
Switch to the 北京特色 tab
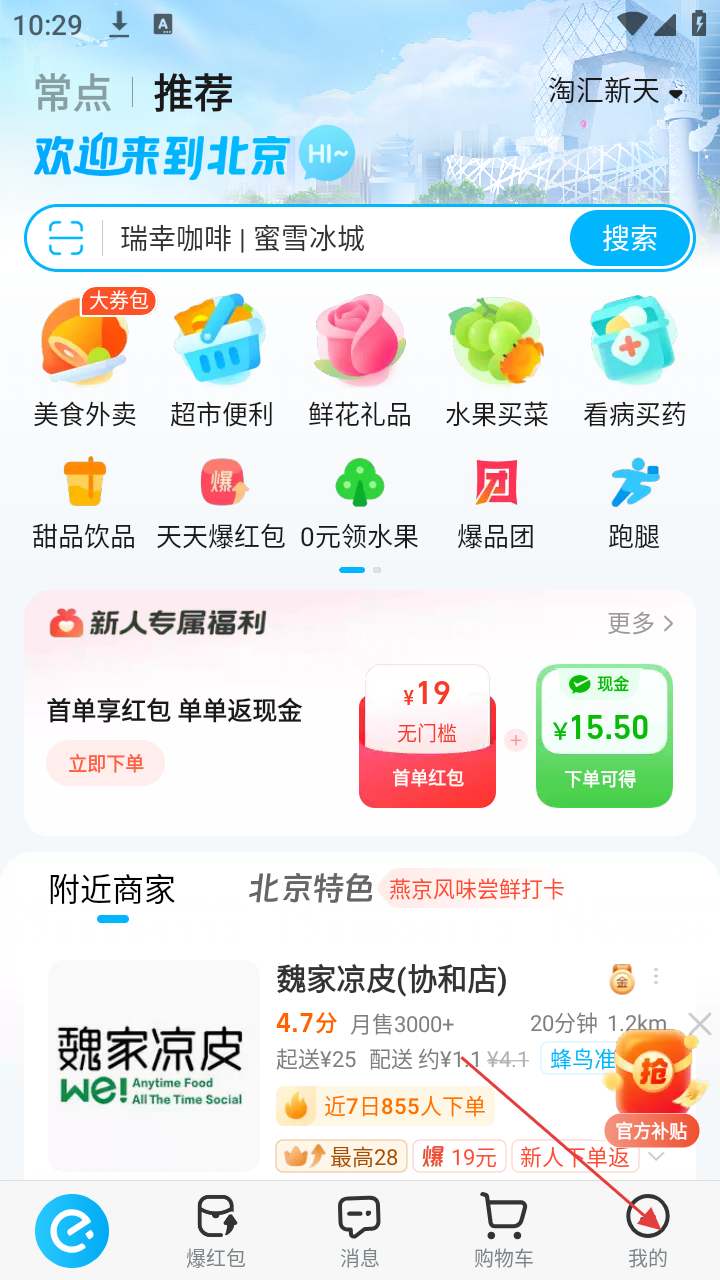(x=310, y=888)
